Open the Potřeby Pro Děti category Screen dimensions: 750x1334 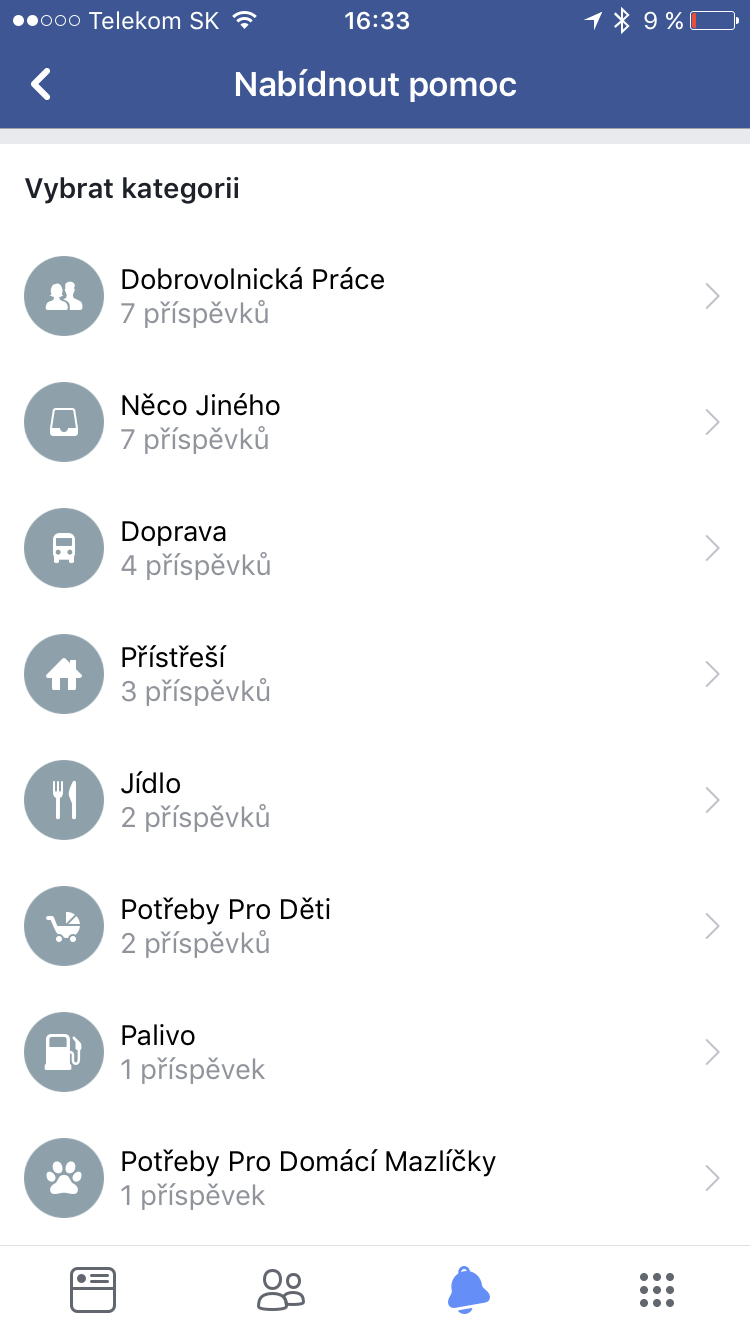pos(375,926)
